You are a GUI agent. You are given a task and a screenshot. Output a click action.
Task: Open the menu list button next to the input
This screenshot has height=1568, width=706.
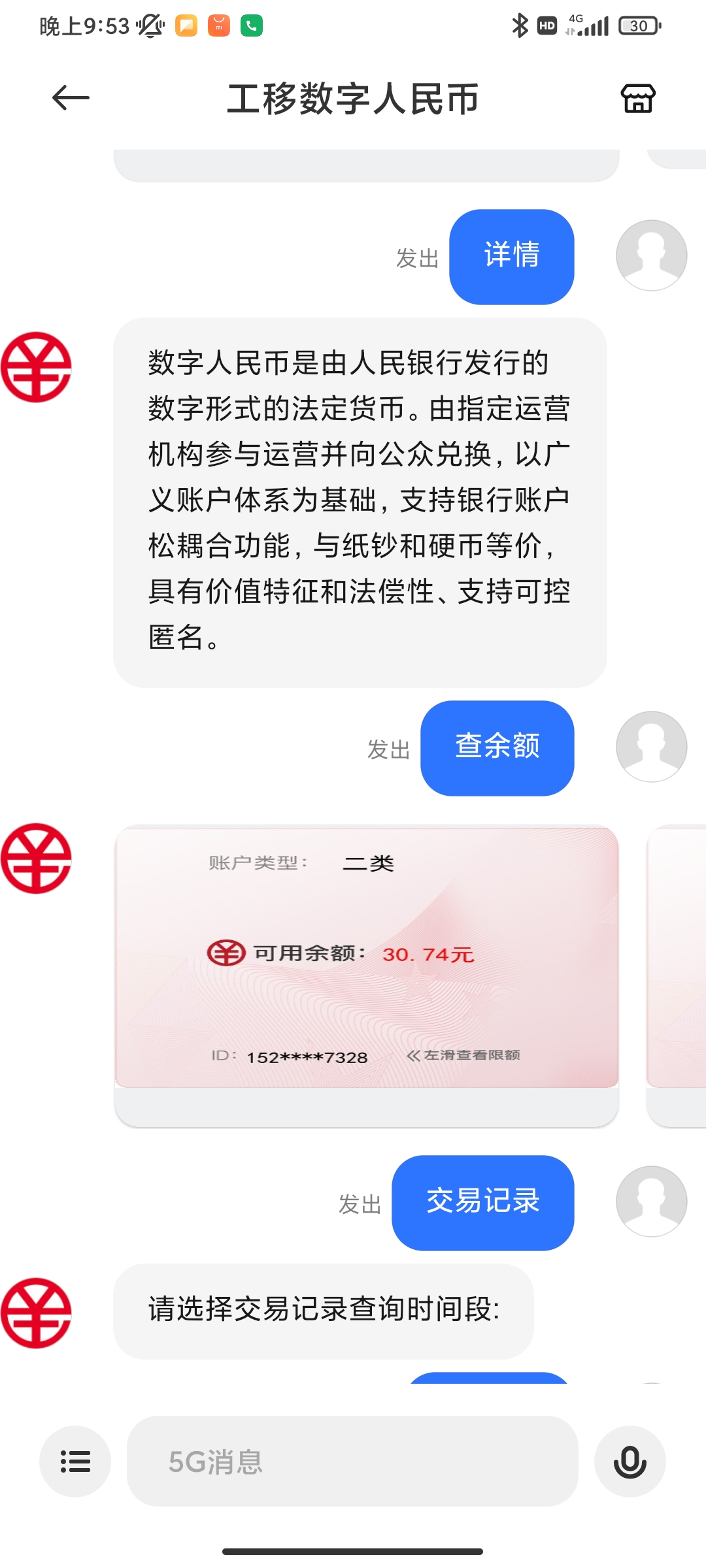click(x=75, y=1462)
